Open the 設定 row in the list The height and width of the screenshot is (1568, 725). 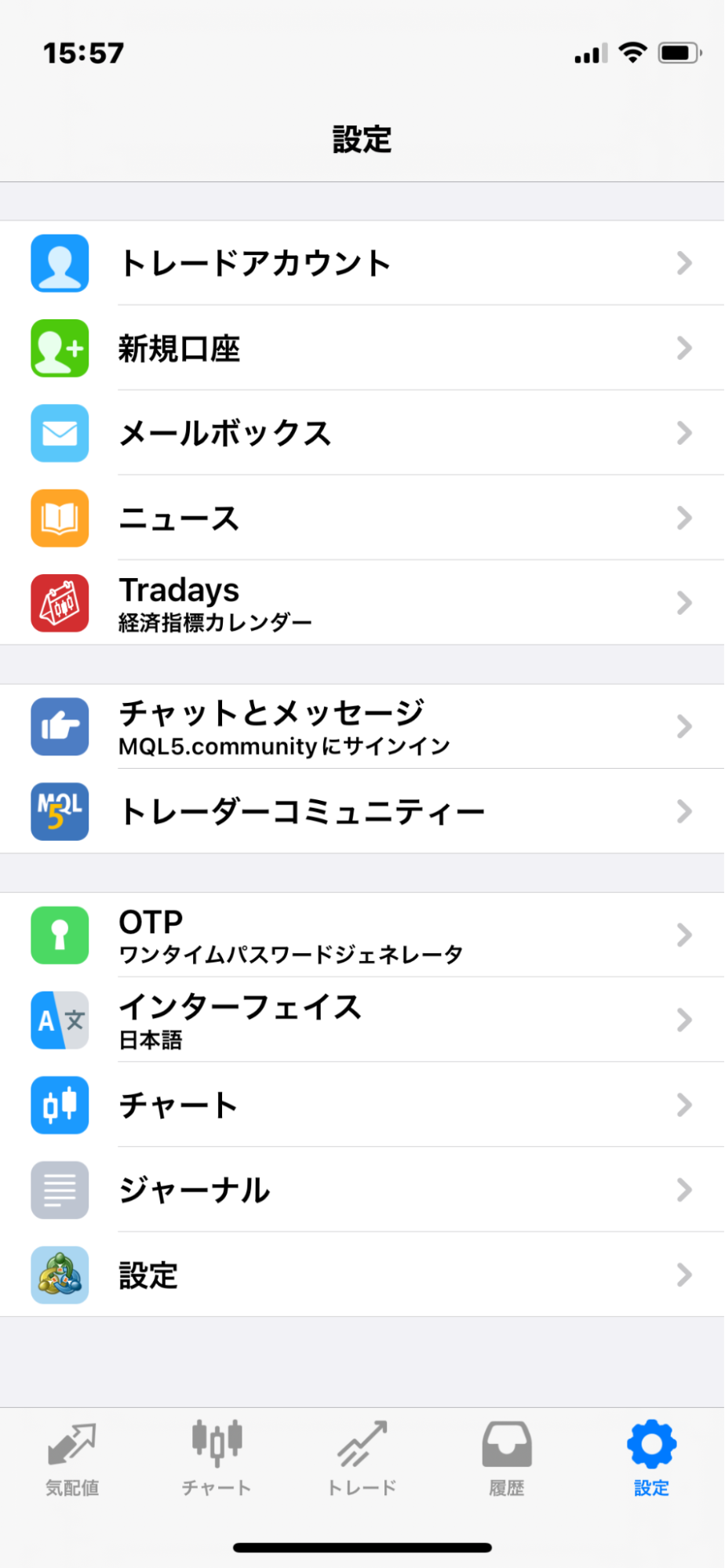(361, 1275)
